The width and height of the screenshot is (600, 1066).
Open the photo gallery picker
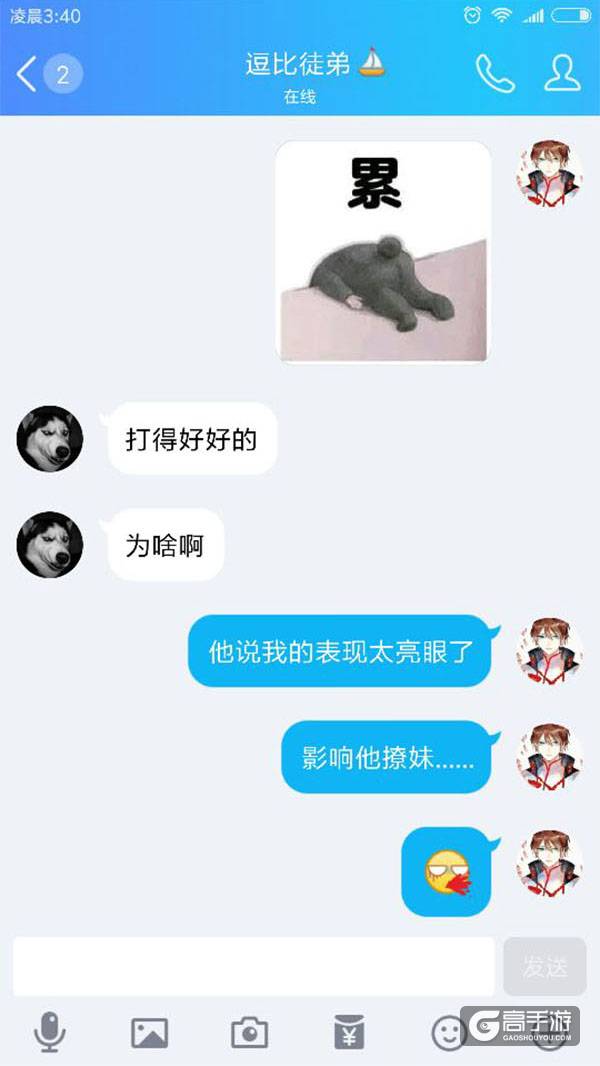pyautogui.click(x=150, y=1032)
